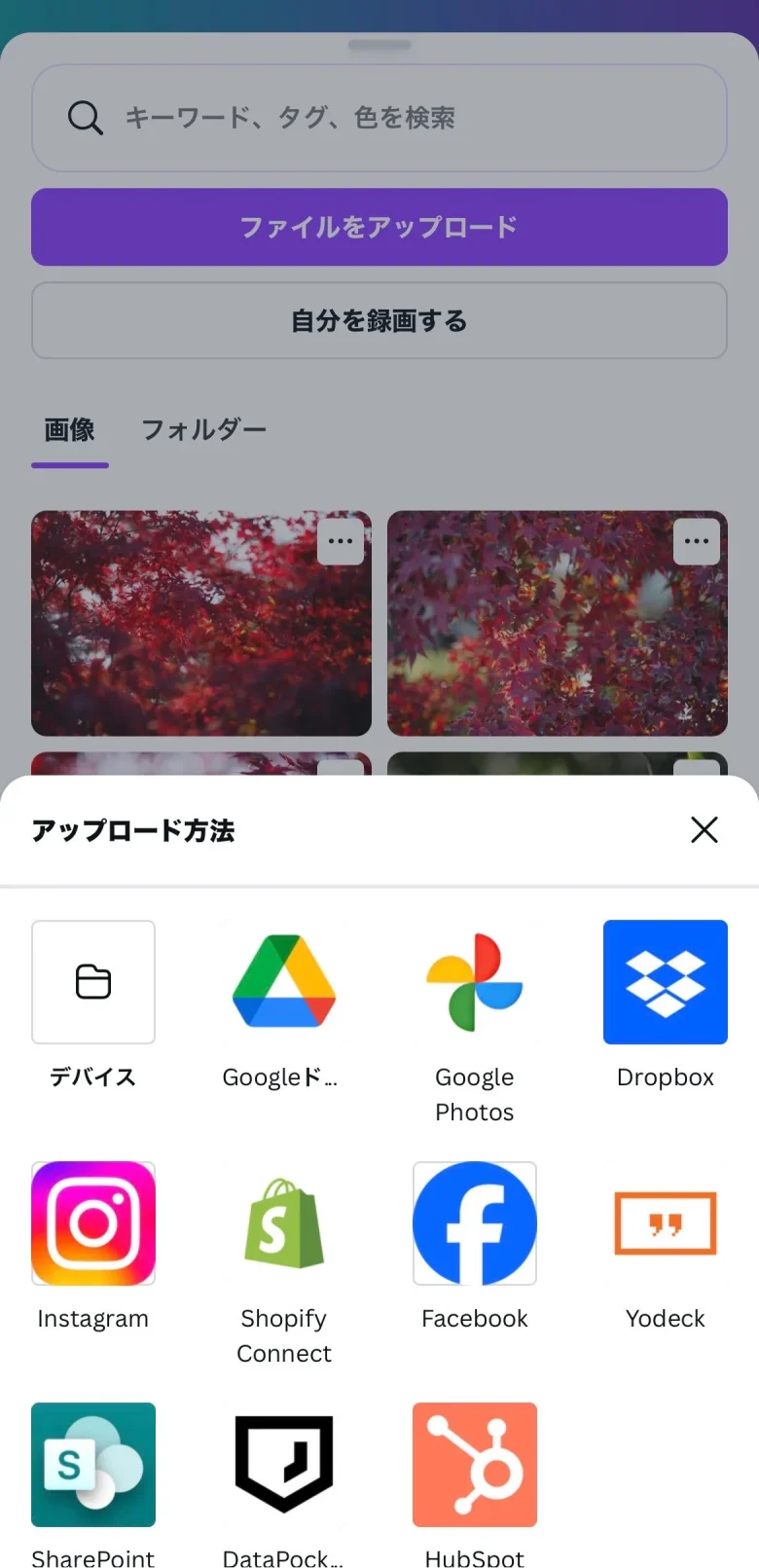Connect to Dropbox for uploading
759x1568 pixels.
coord(665,982)
